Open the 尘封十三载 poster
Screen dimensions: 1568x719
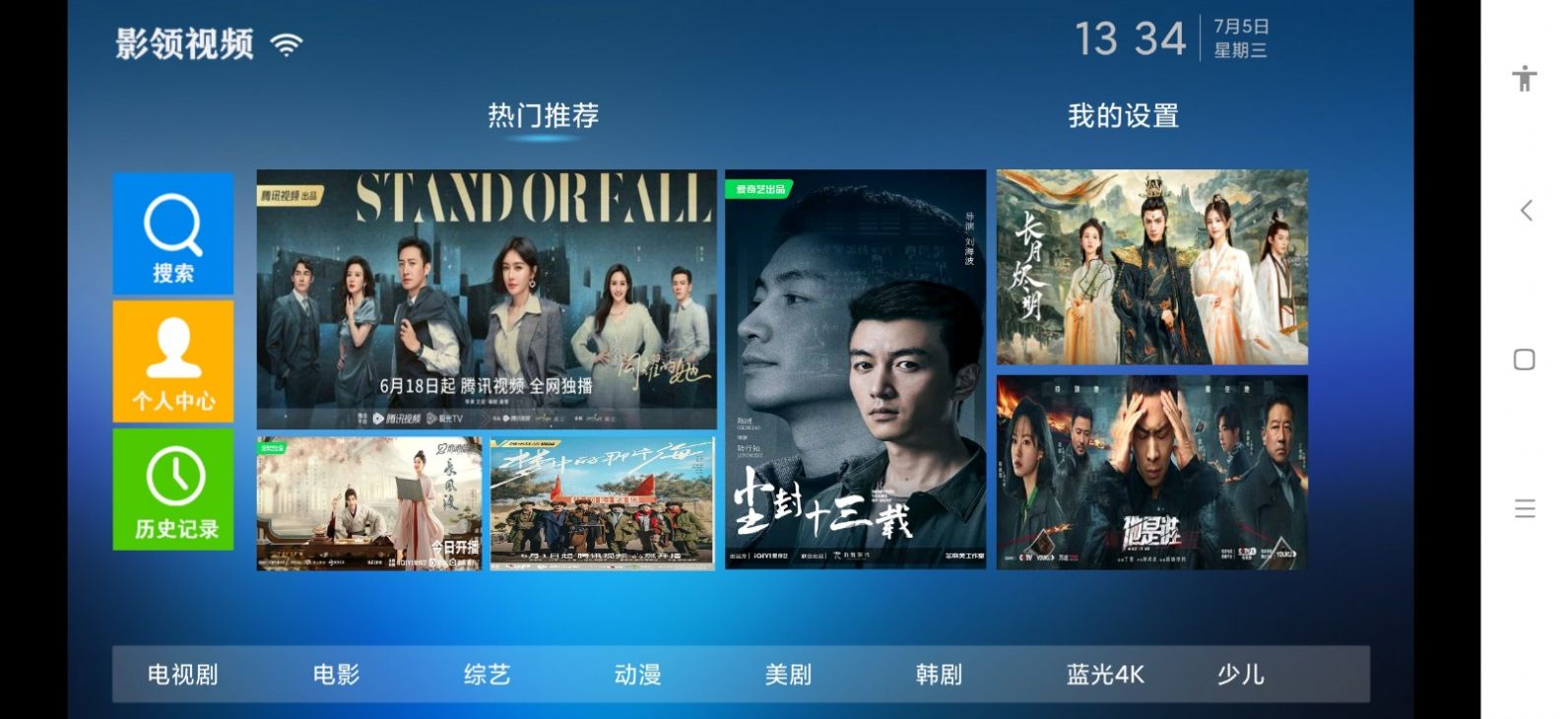[x=855, y=369]
